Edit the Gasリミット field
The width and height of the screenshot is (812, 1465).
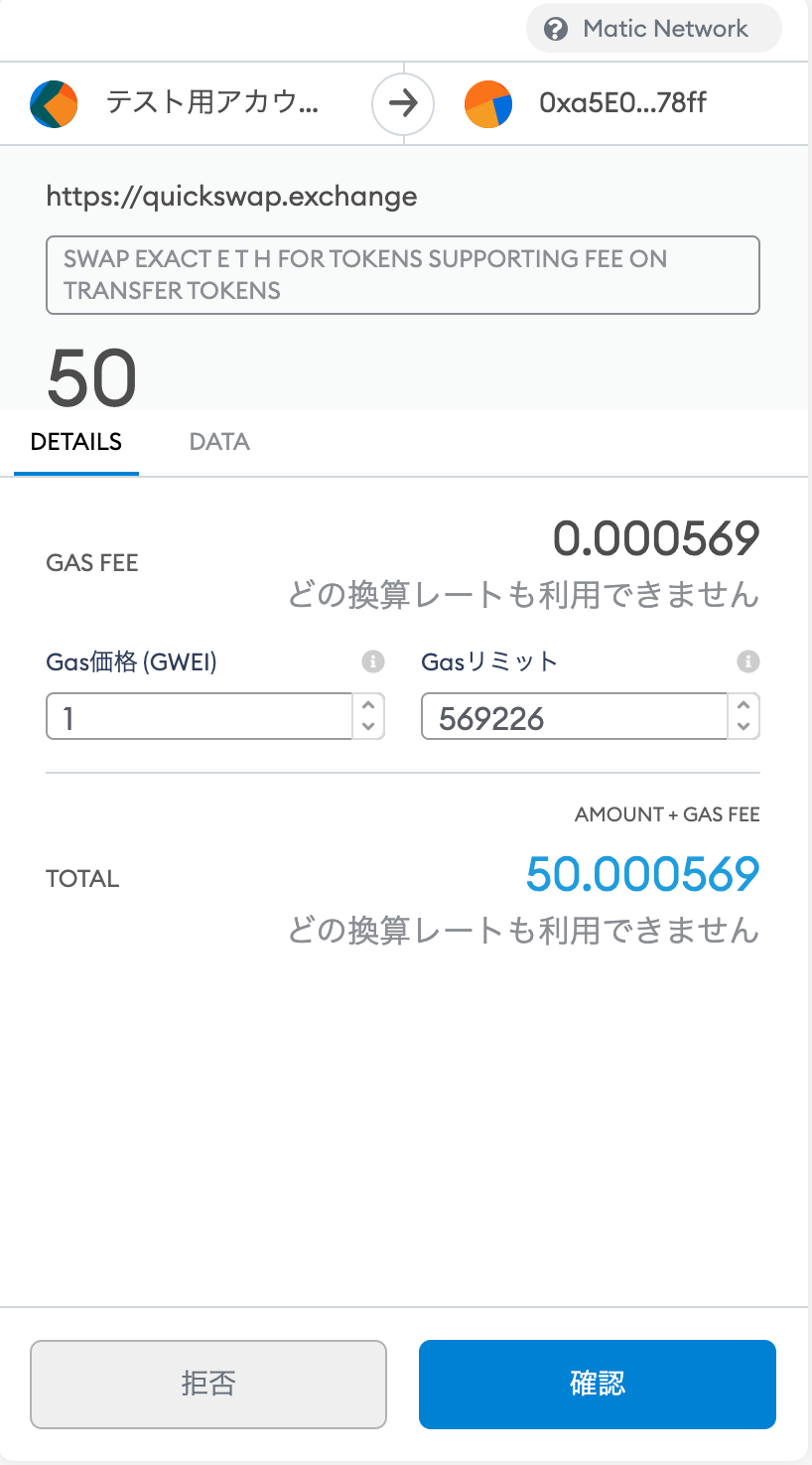coord(574,717)
